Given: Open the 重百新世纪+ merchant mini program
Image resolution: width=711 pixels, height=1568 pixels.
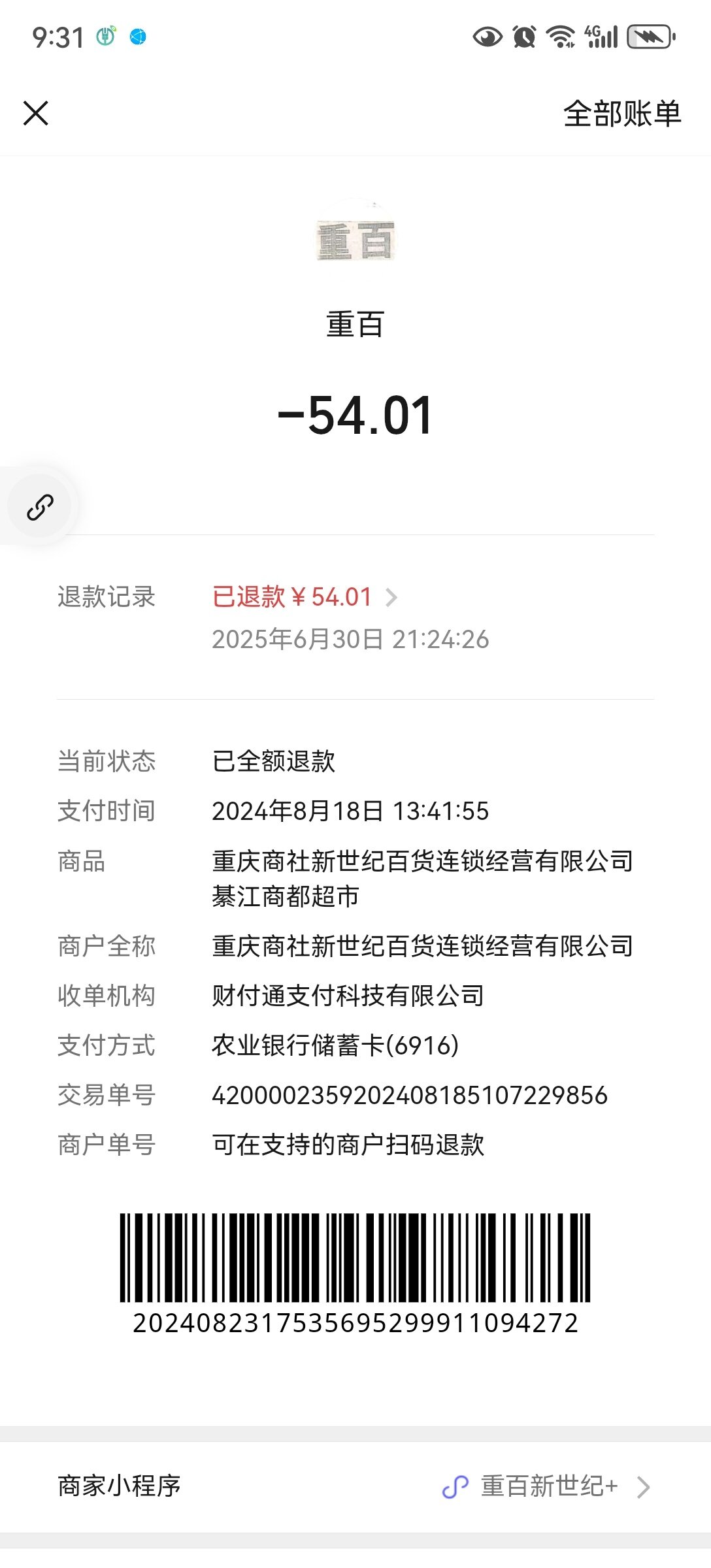Looking at the screenshot, I should tap(549, 1486).
